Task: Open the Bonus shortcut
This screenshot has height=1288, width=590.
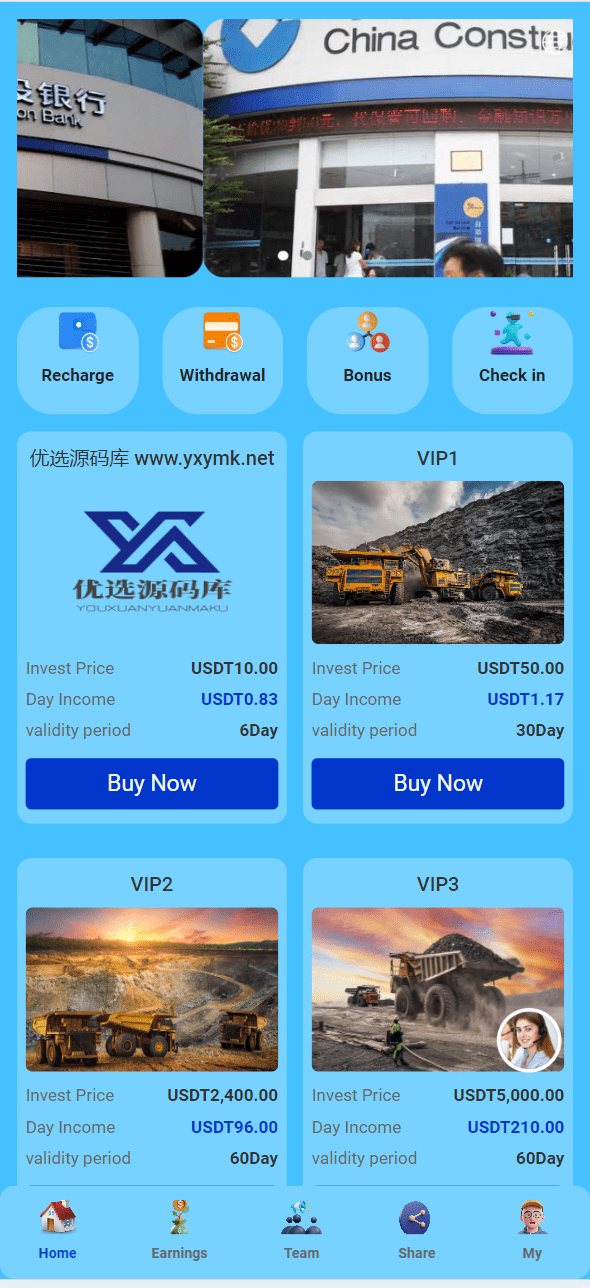Action: [367, 360]
